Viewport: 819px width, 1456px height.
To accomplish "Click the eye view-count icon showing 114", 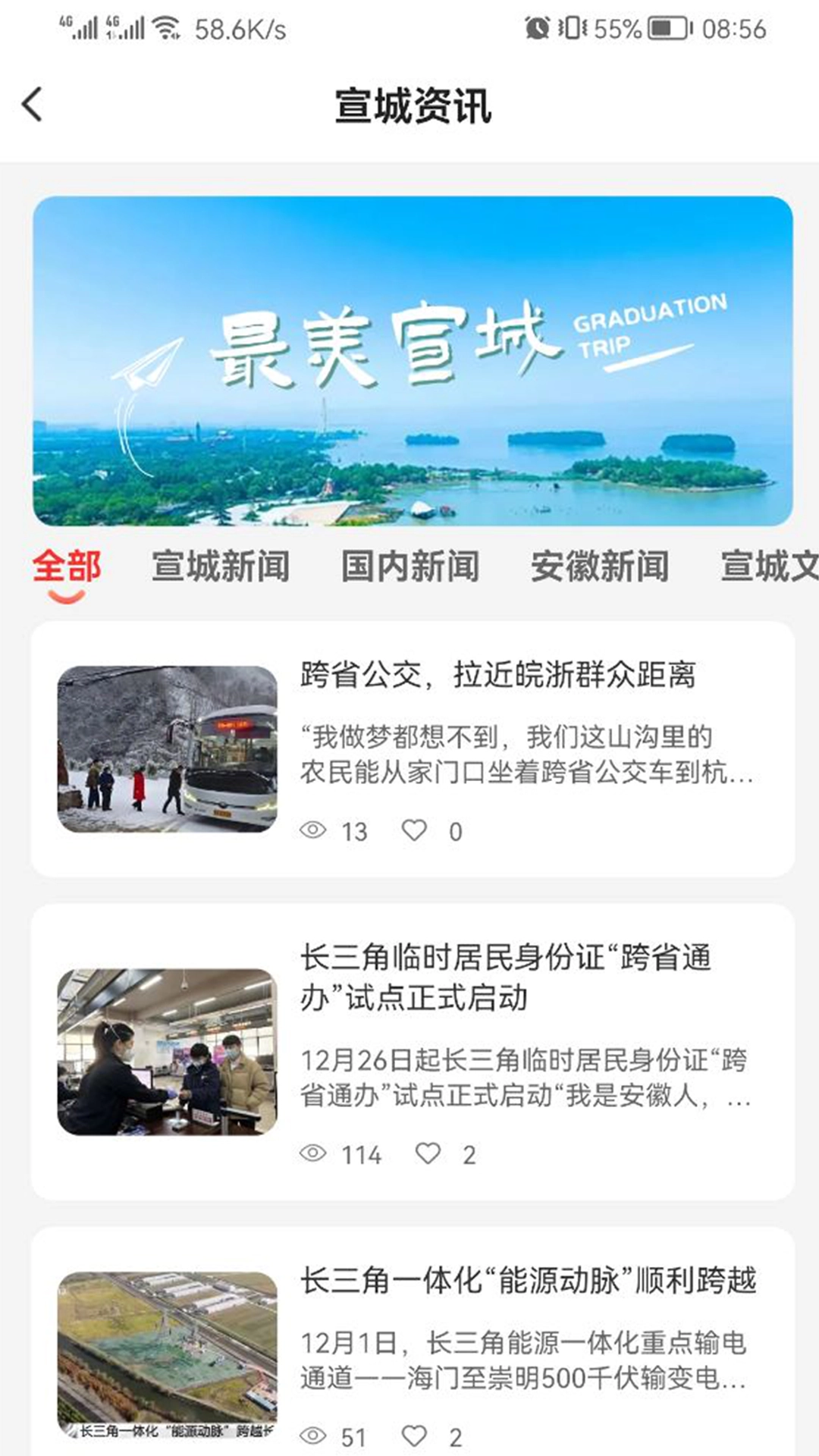I will pyautogui.click(x=313, y=1156).
